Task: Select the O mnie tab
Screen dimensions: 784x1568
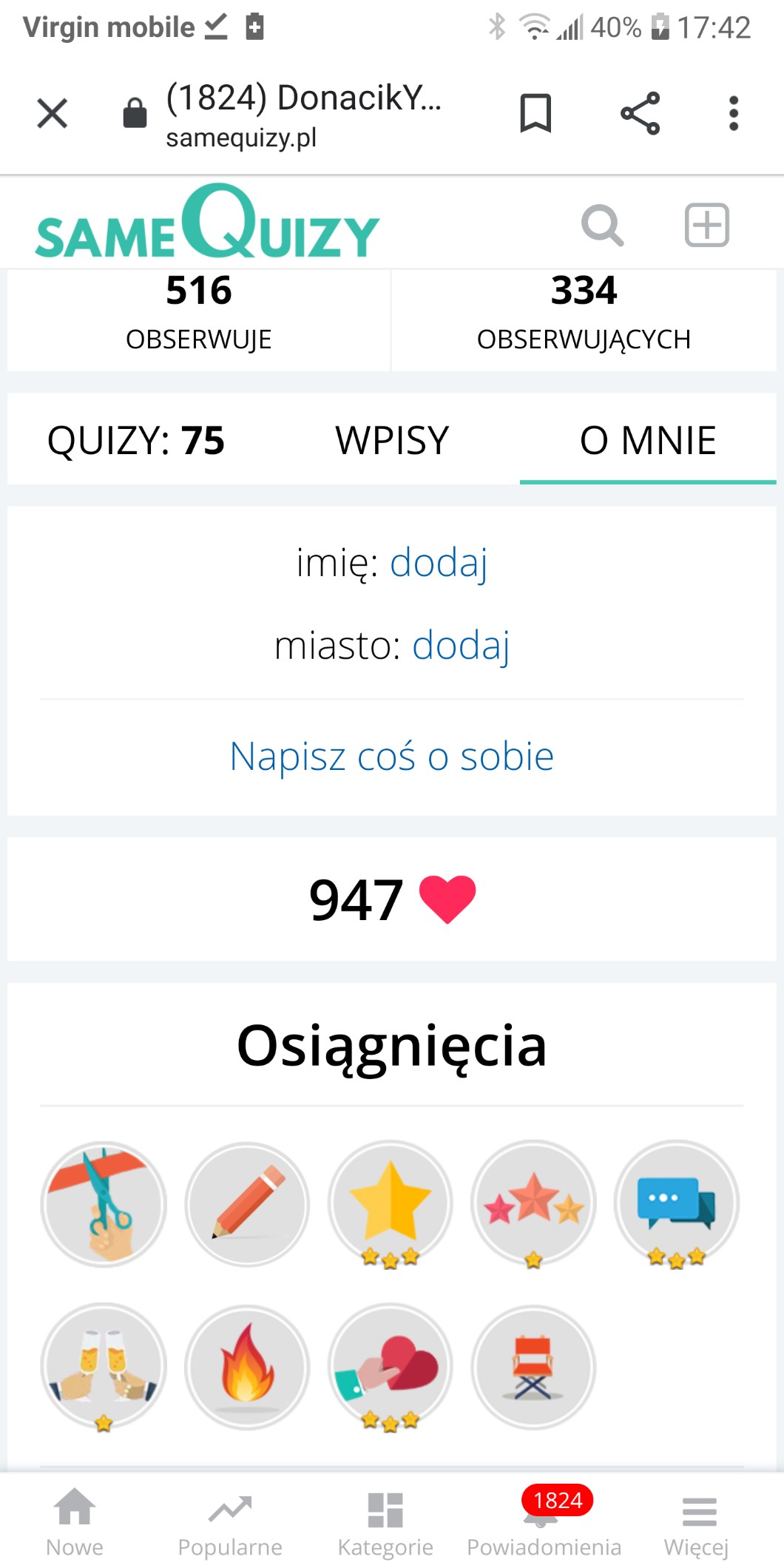Action: pyautogui.click(x=648, y=440)
